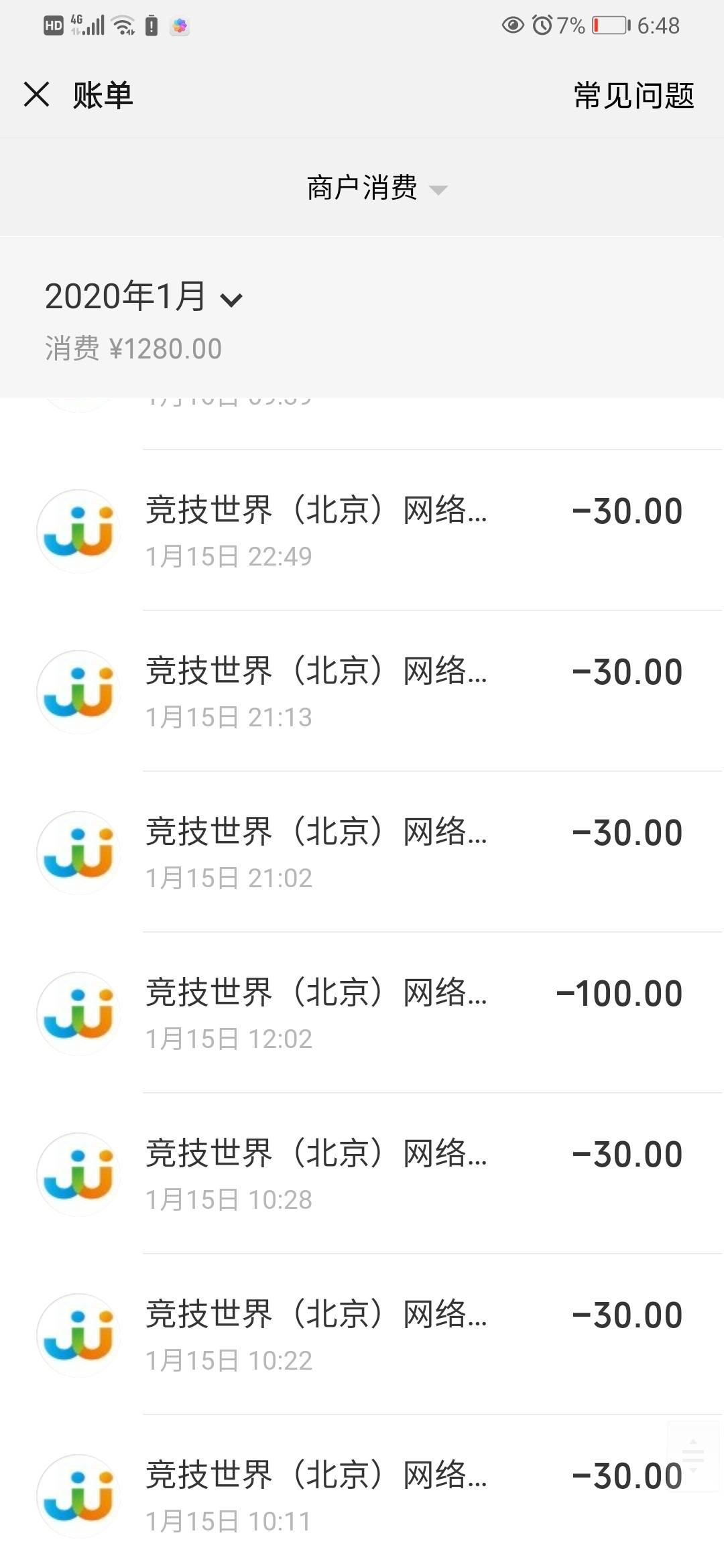Tap the chevron beside 商户消费
This screenshot has height=1568, width=724.
(x=439, y=191)
